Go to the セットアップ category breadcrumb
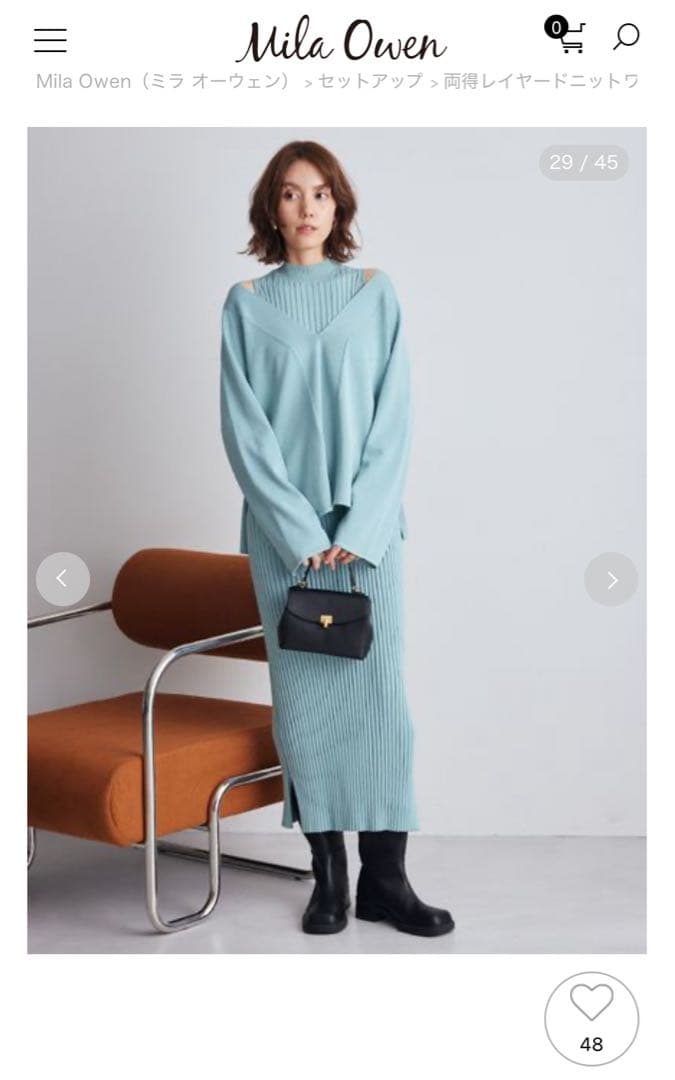The image size is (675, 1080). tap(371, 81)
